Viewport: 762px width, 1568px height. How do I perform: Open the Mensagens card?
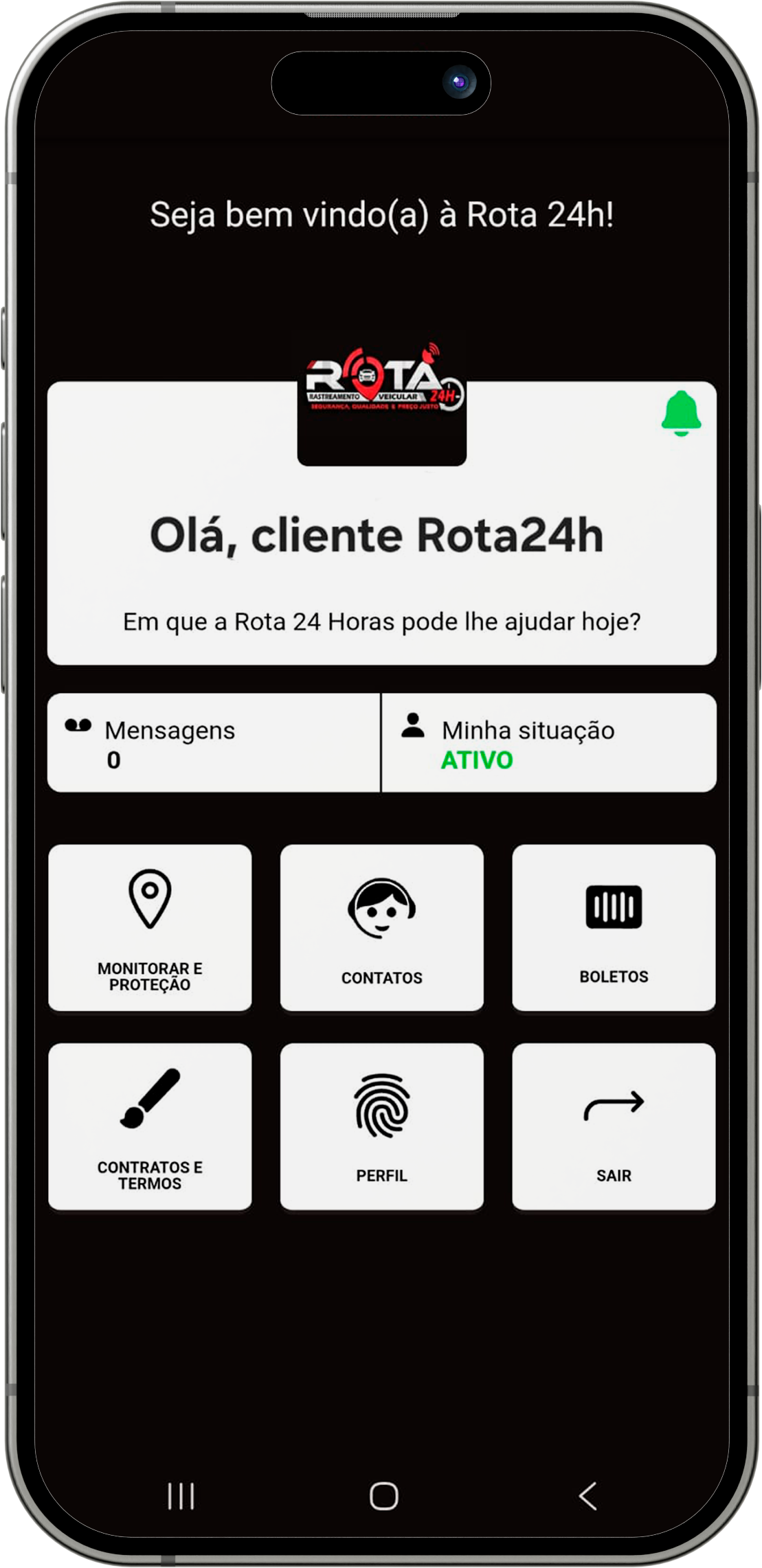tap(213, 743)
